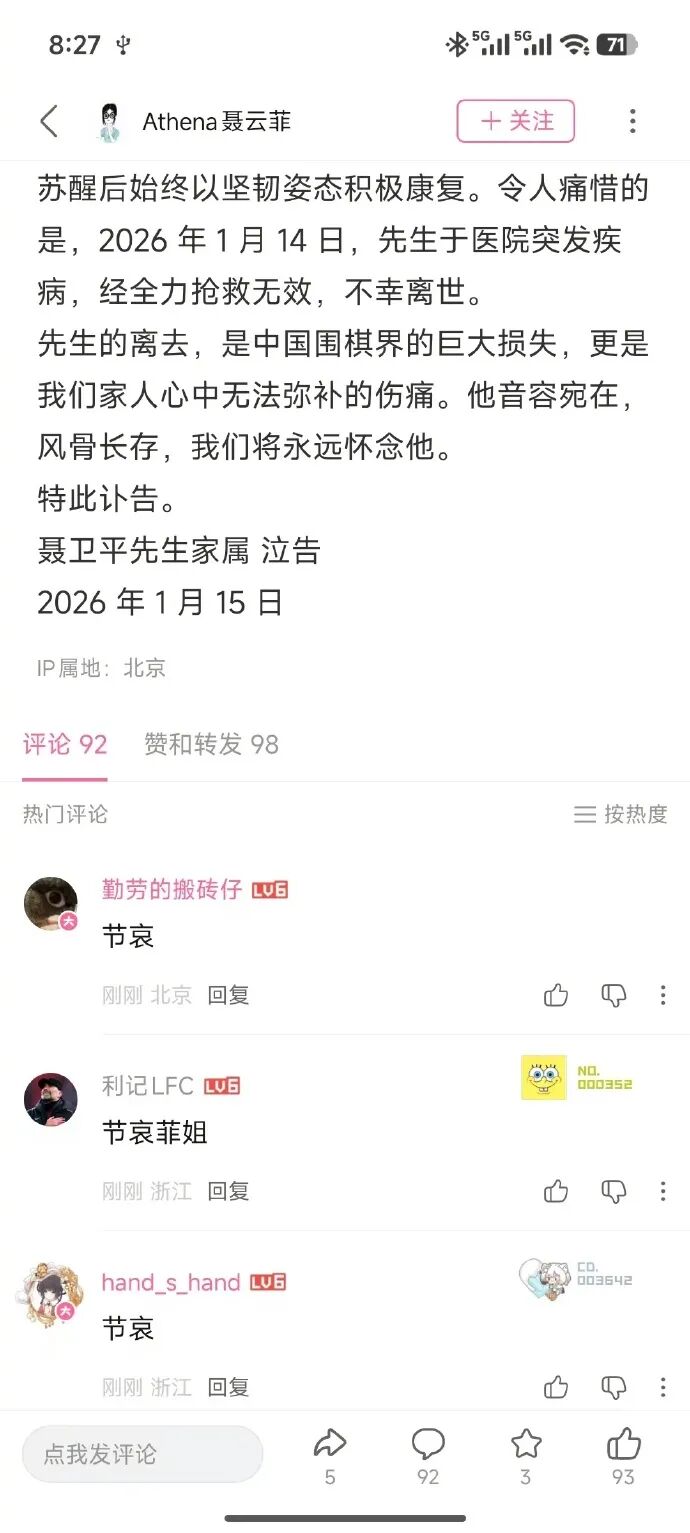Share this post via the arrow icon

(x=329, y=1444)
